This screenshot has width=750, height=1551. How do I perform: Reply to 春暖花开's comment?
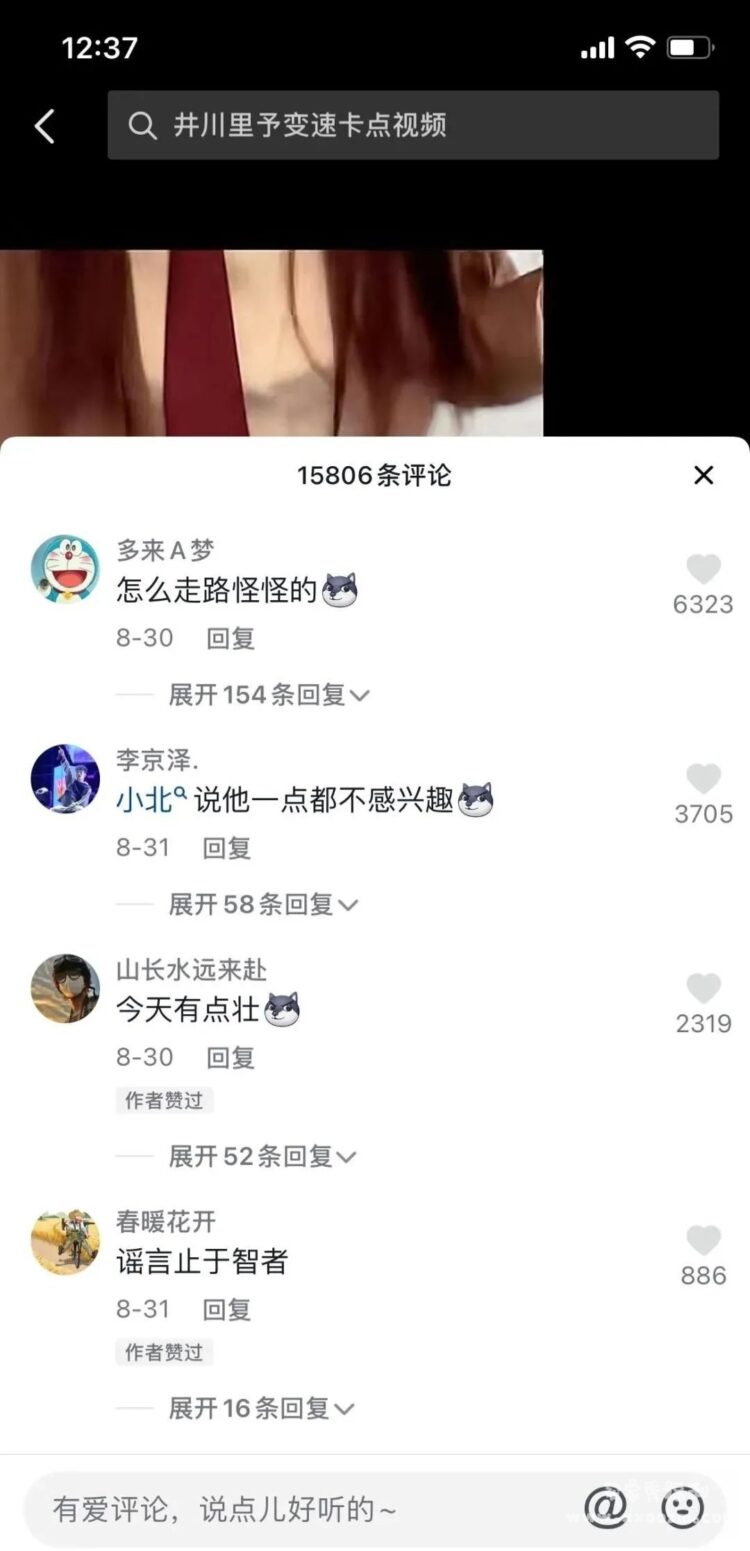coord(226,1309)
